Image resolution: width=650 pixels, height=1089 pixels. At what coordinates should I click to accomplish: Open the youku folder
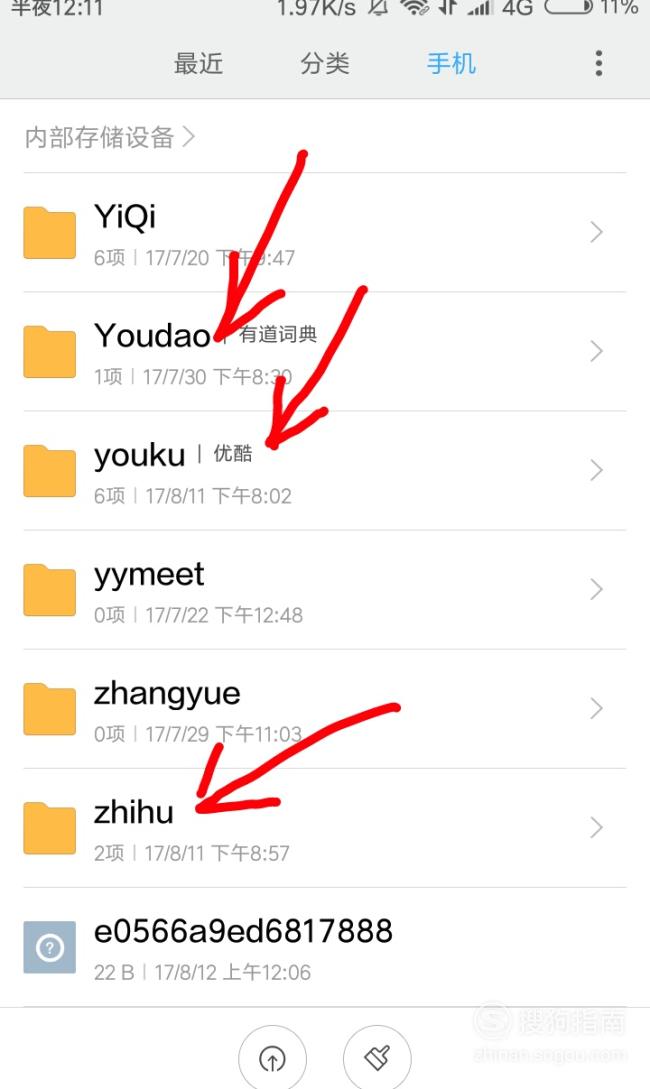click(x=325, y=471)
